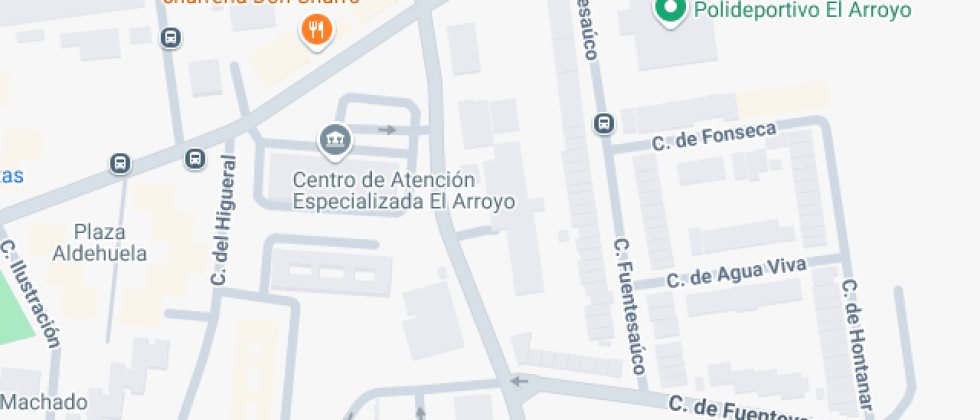
Task: Select the Polideportivo El Arroyo green pin
Action: click(x=668, y=10)
